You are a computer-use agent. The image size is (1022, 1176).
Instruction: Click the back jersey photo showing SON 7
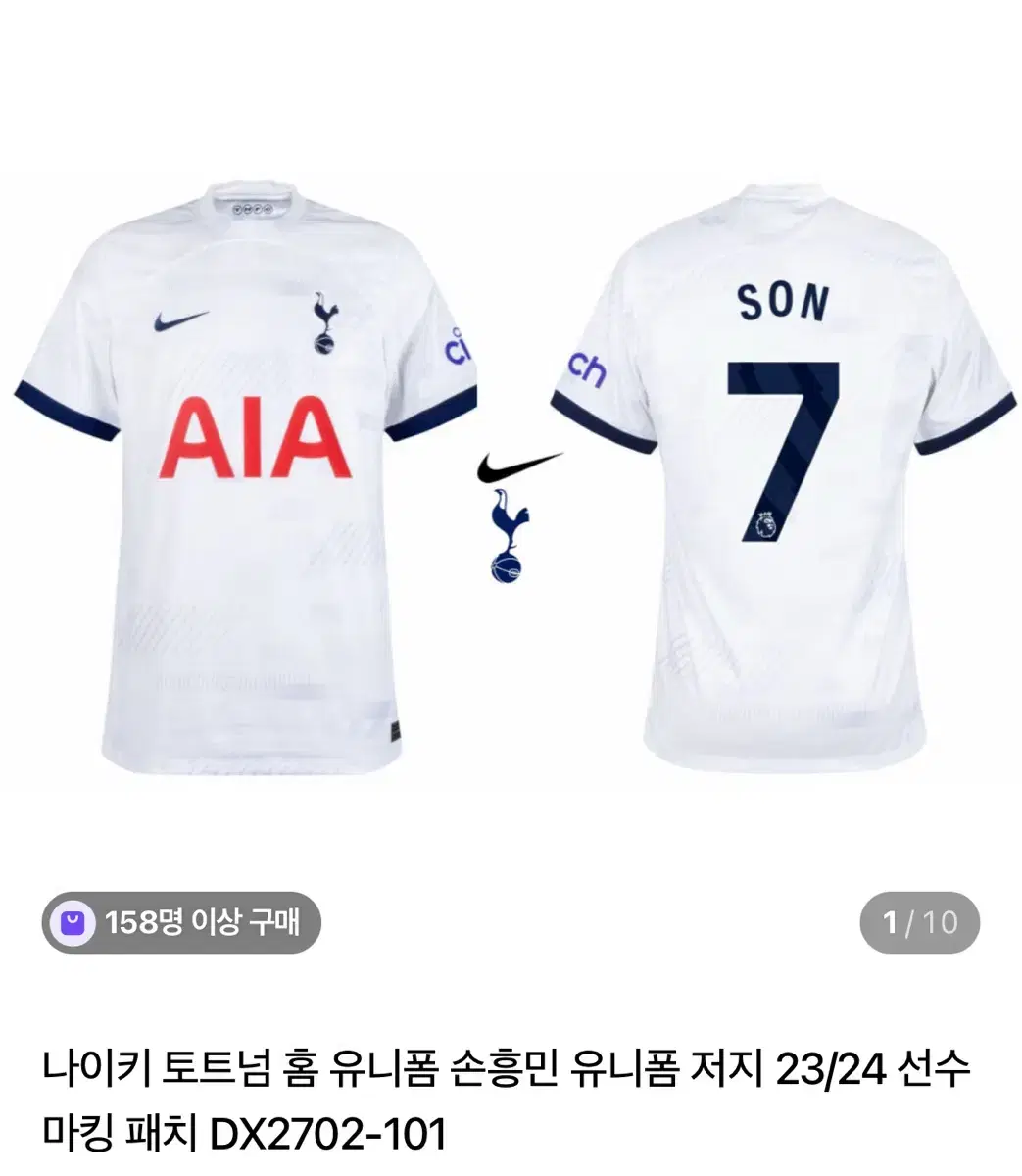[x=784, y=470]
